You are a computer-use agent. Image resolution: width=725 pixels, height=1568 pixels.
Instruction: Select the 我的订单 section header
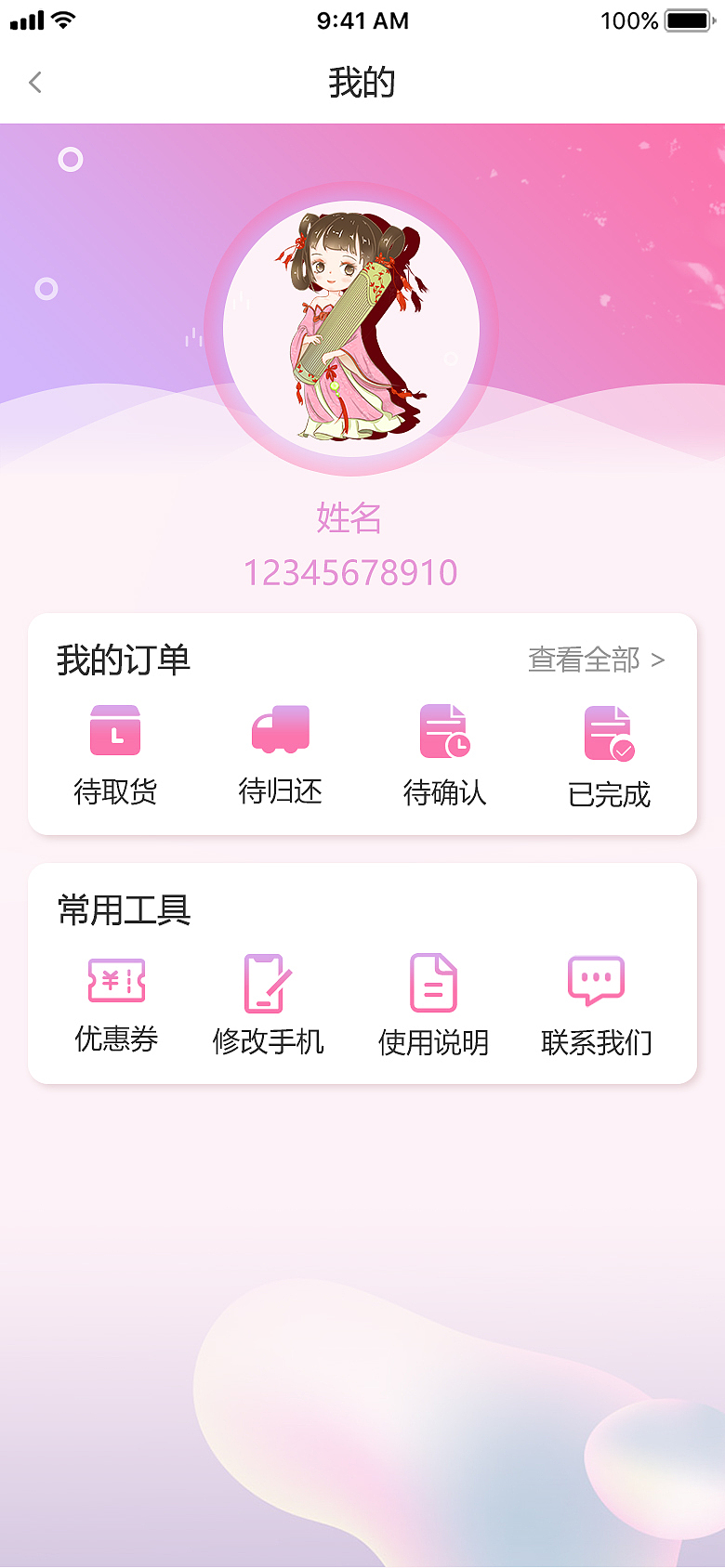120,660
